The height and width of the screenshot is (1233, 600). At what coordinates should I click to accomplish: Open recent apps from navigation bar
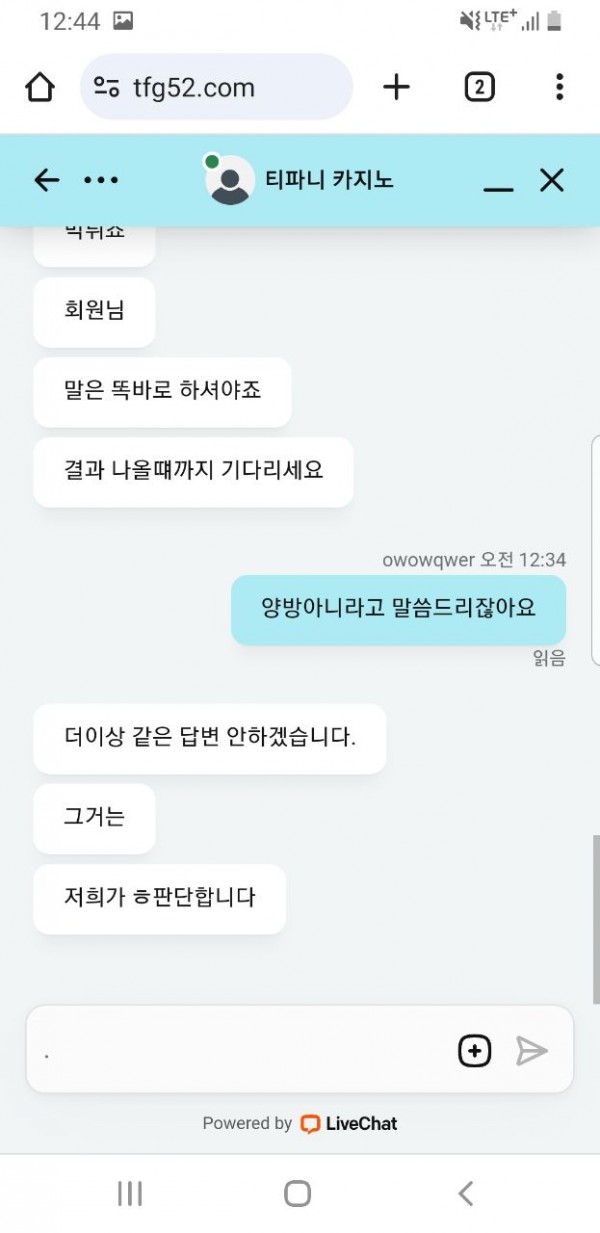(x=130, y=1193)
